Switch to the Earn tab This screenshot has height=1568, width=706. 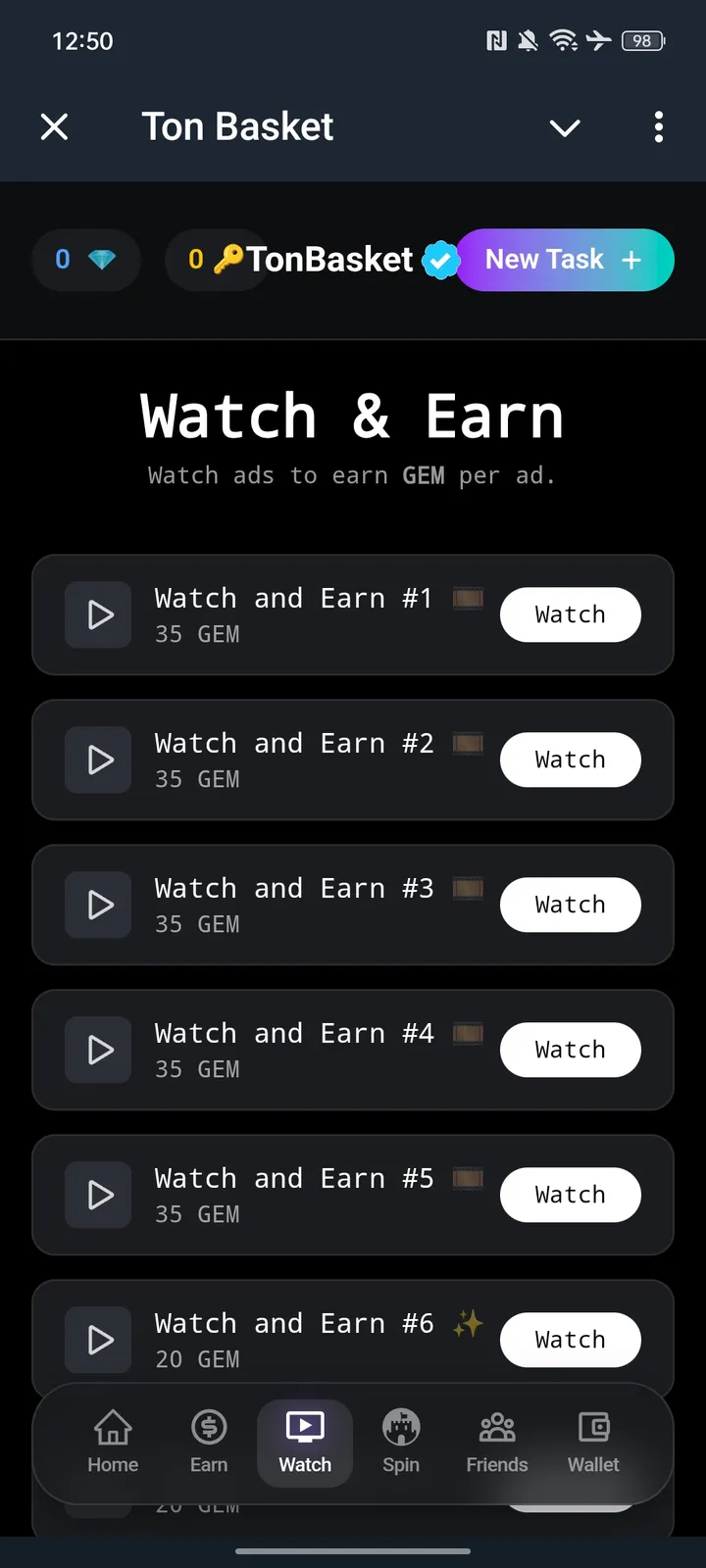[209, 1443]
